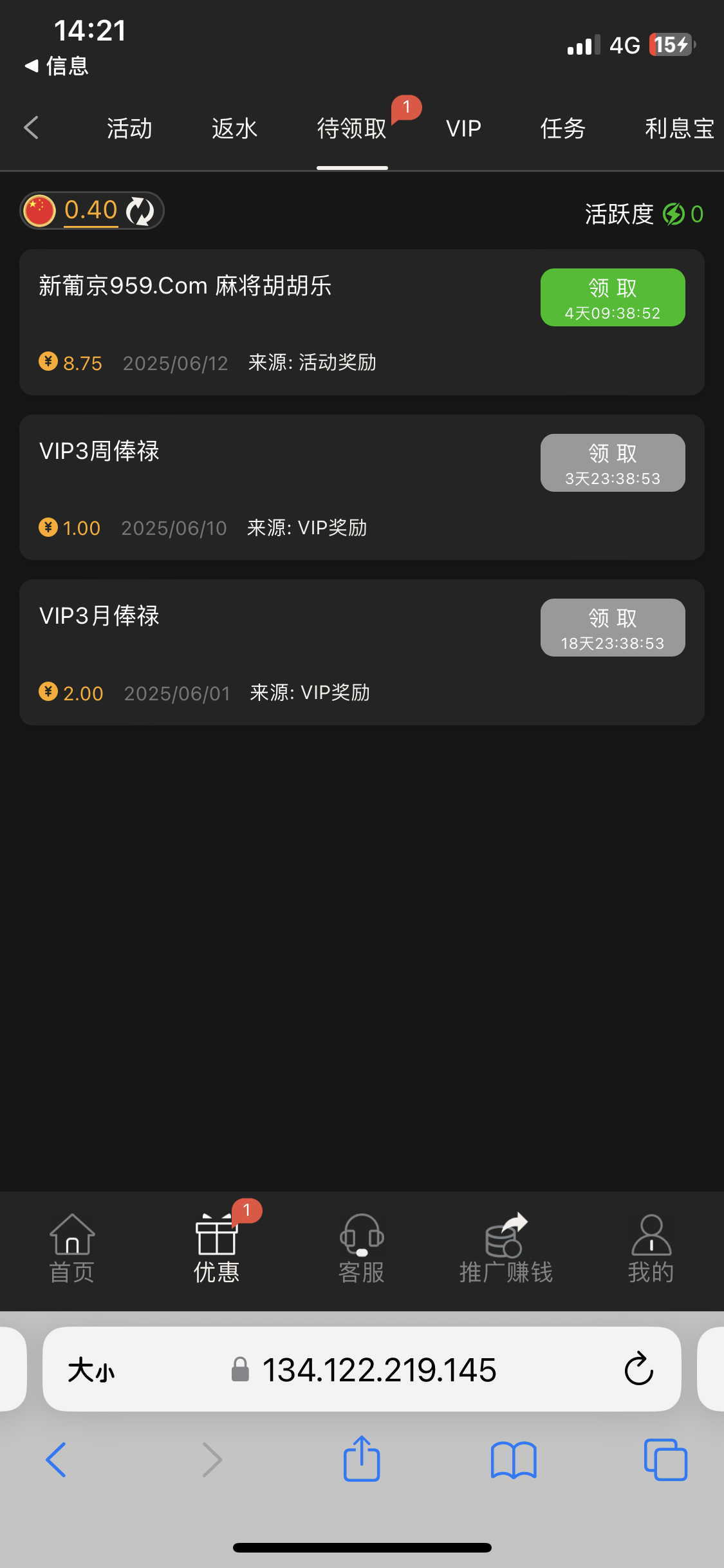Open the VIP tab
The image size is (724, 1568).
tap(463, 128)
